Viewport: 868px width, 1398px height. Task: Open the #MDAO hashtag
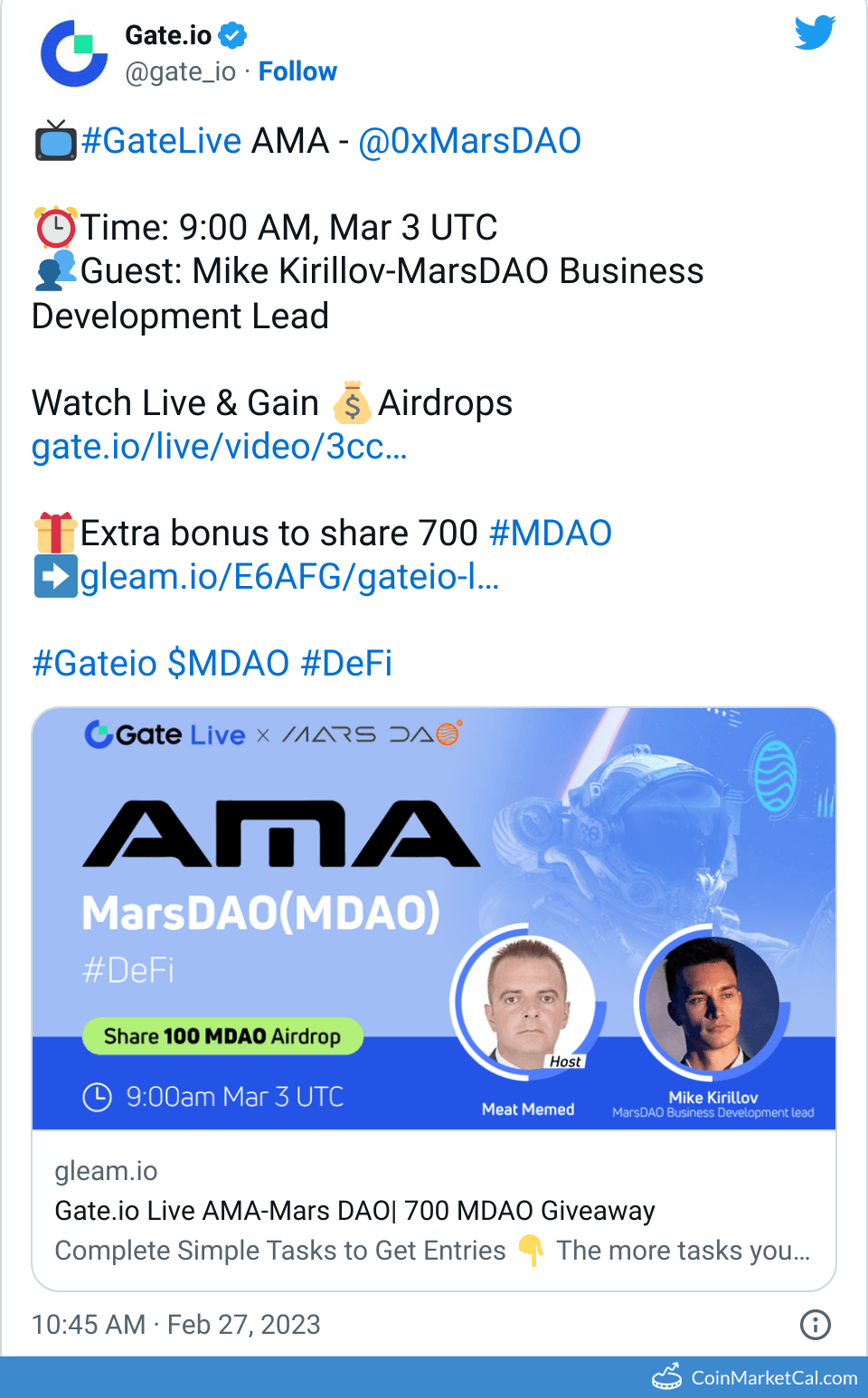[x=550, y=534]
